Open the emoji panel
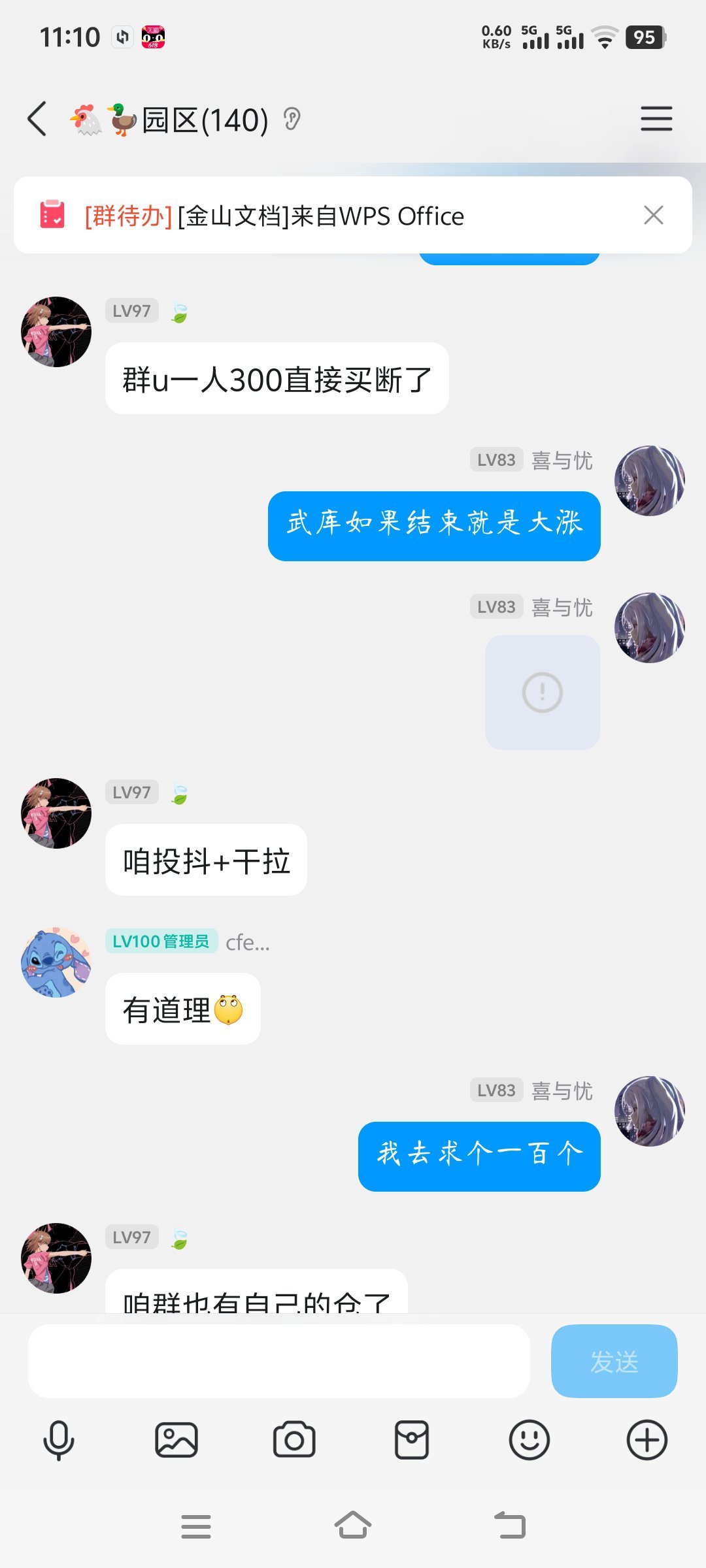This screenshot has height=1568, width=706. [x=529, y=1440]
